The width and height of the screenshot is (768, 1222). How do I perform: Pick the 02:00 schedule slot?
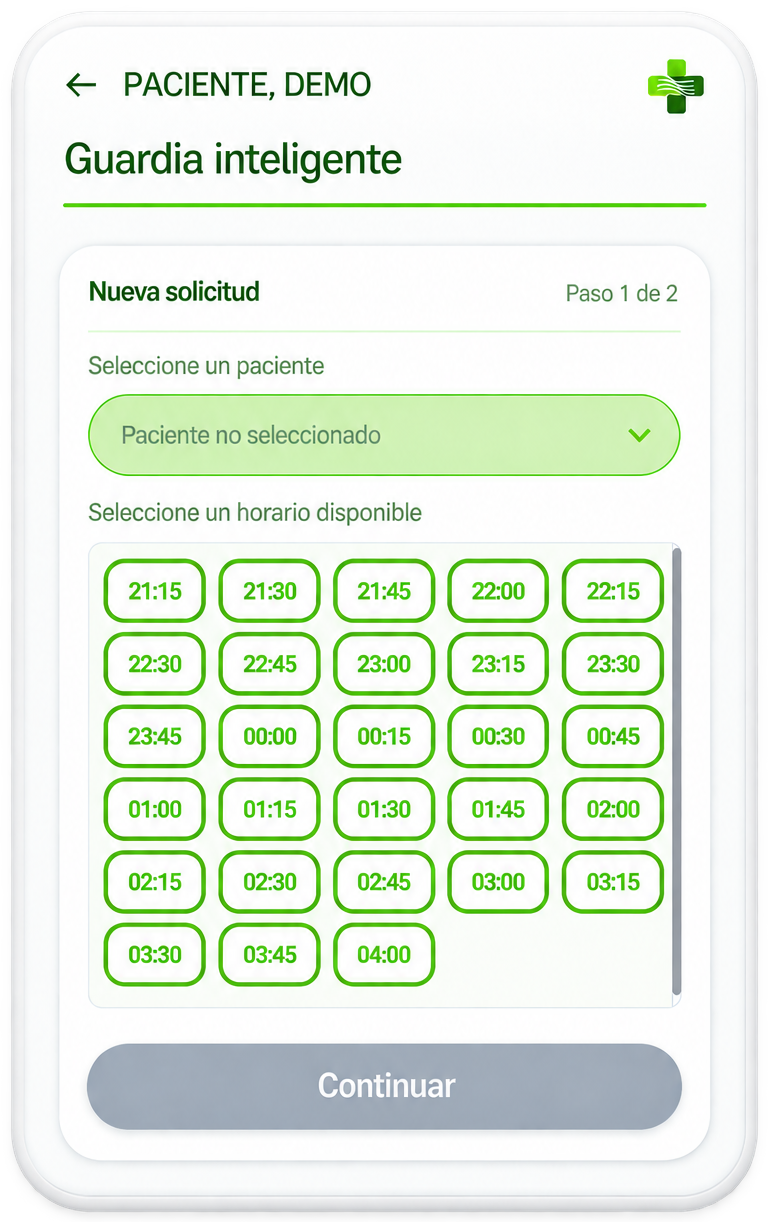(613, 809)
